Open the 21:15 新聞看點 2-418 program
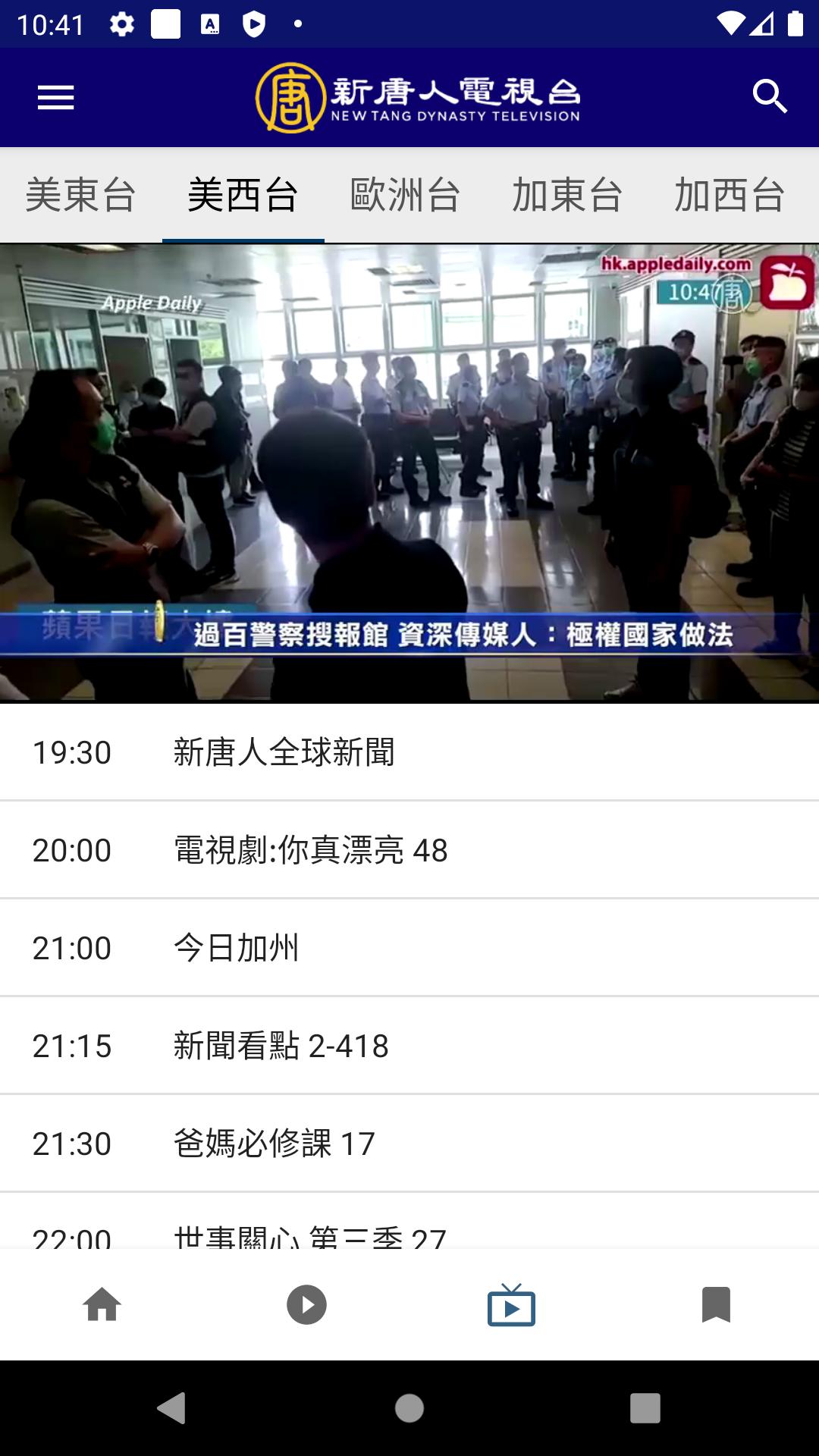819x1456 pixels. click(409, 1046)
